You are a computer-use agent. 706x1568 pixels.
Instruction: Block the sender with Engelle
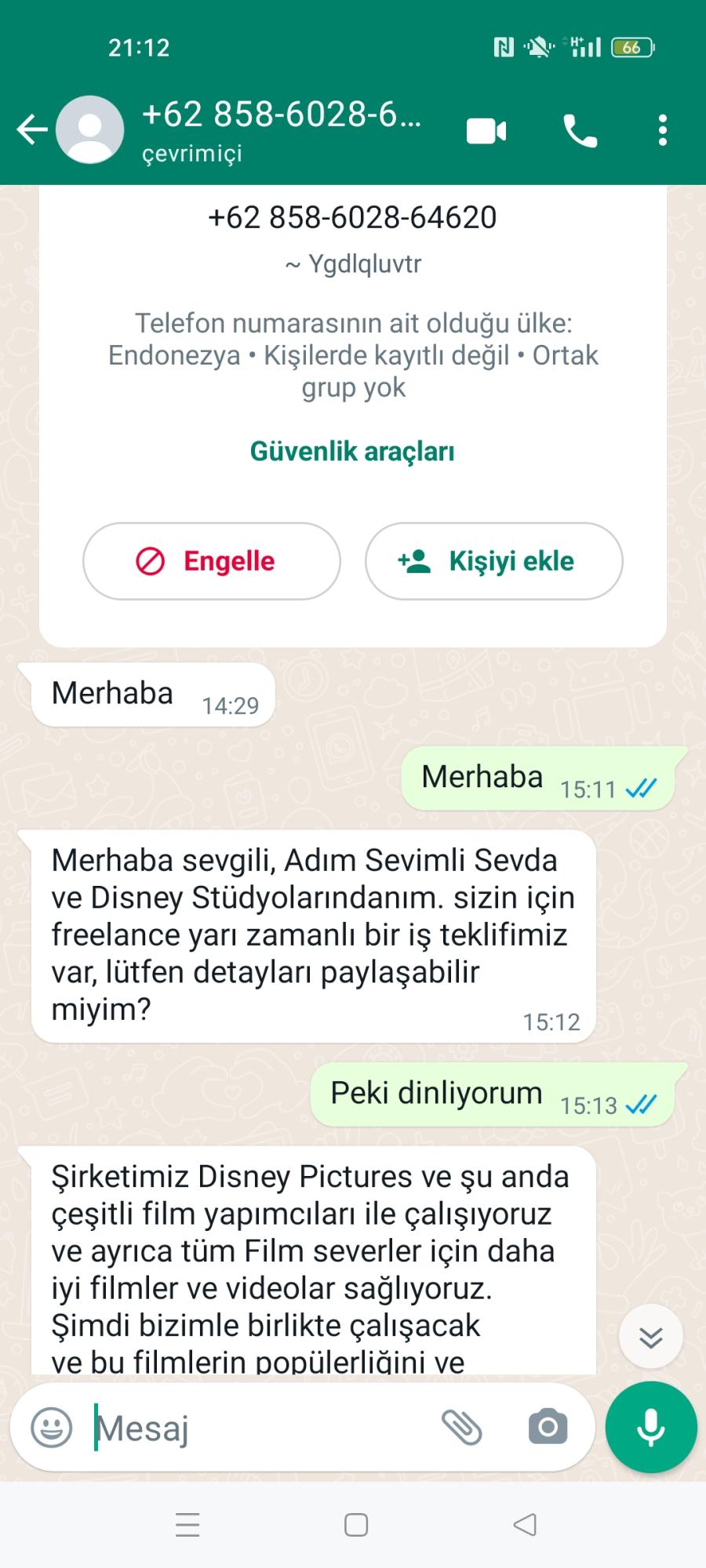[210, 561]
